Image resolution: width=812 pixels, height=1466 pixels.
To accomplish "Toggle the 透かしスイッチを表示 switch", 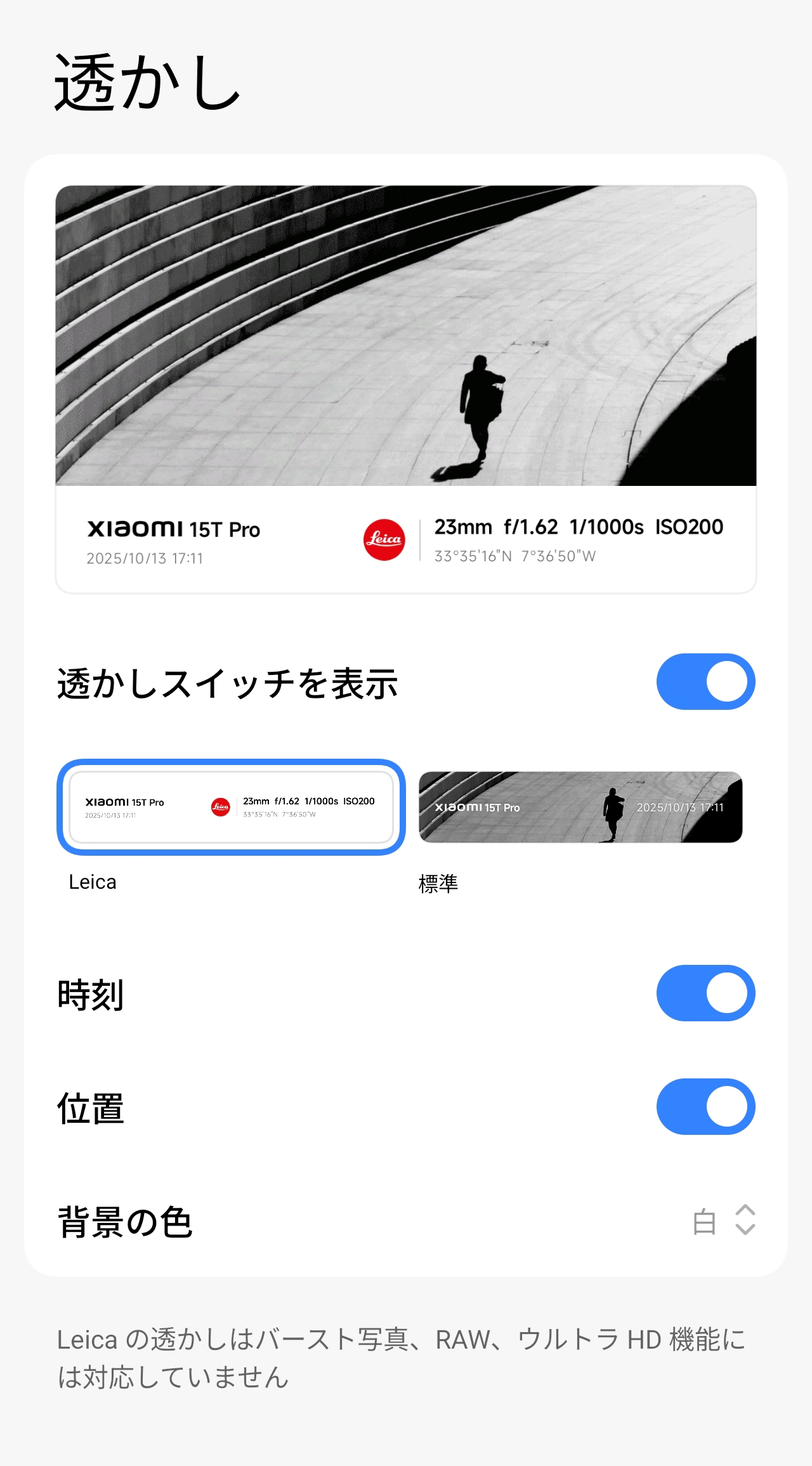I will point(705,682).
